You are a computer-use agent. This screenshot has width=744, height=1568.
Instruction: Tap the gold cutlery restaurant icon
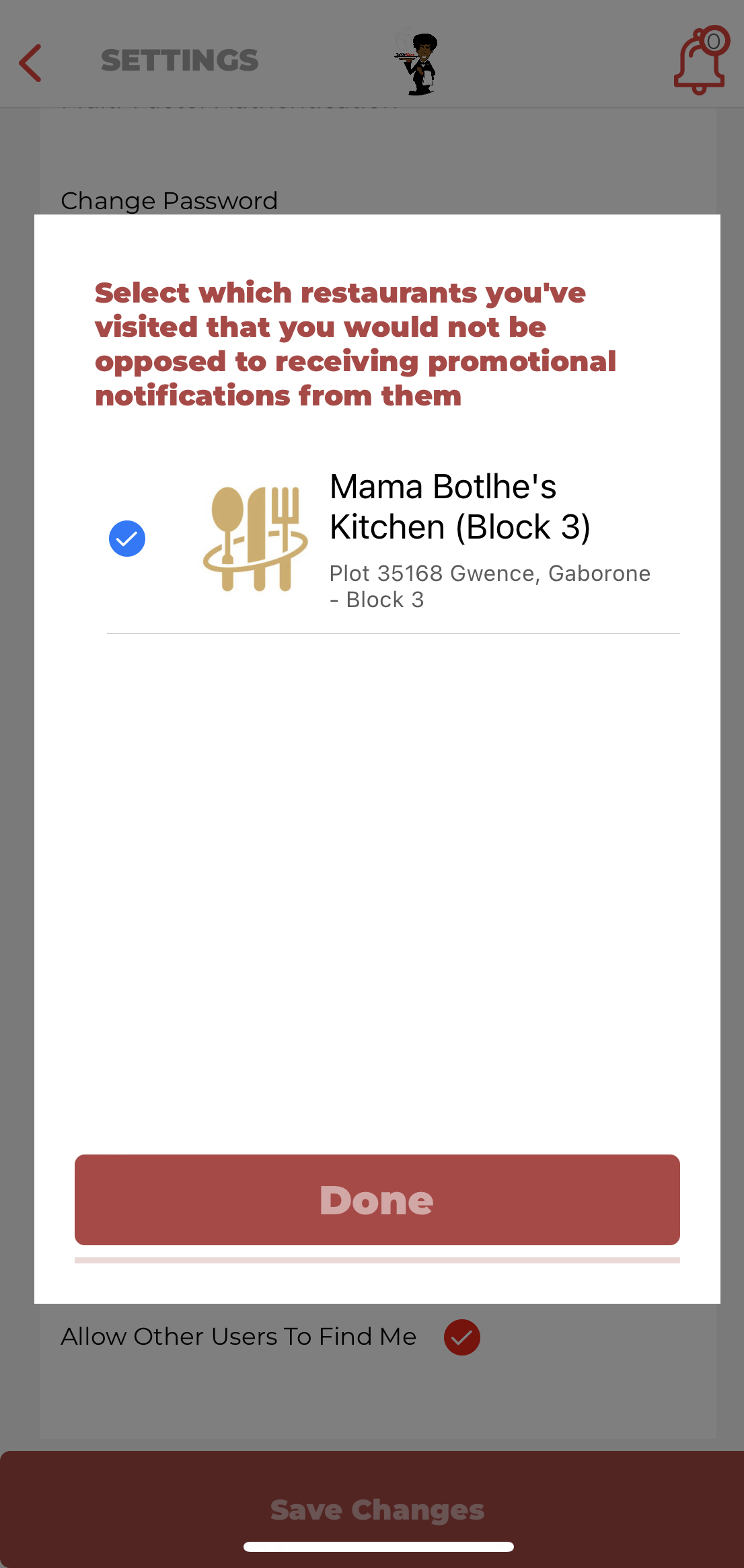point(256,538)
